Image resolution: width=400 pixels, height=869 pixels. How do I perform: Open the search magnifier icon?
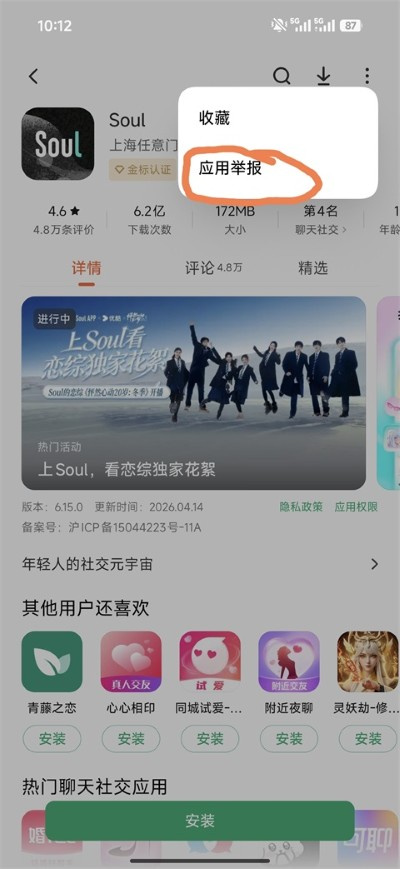[x=281, y=76]
